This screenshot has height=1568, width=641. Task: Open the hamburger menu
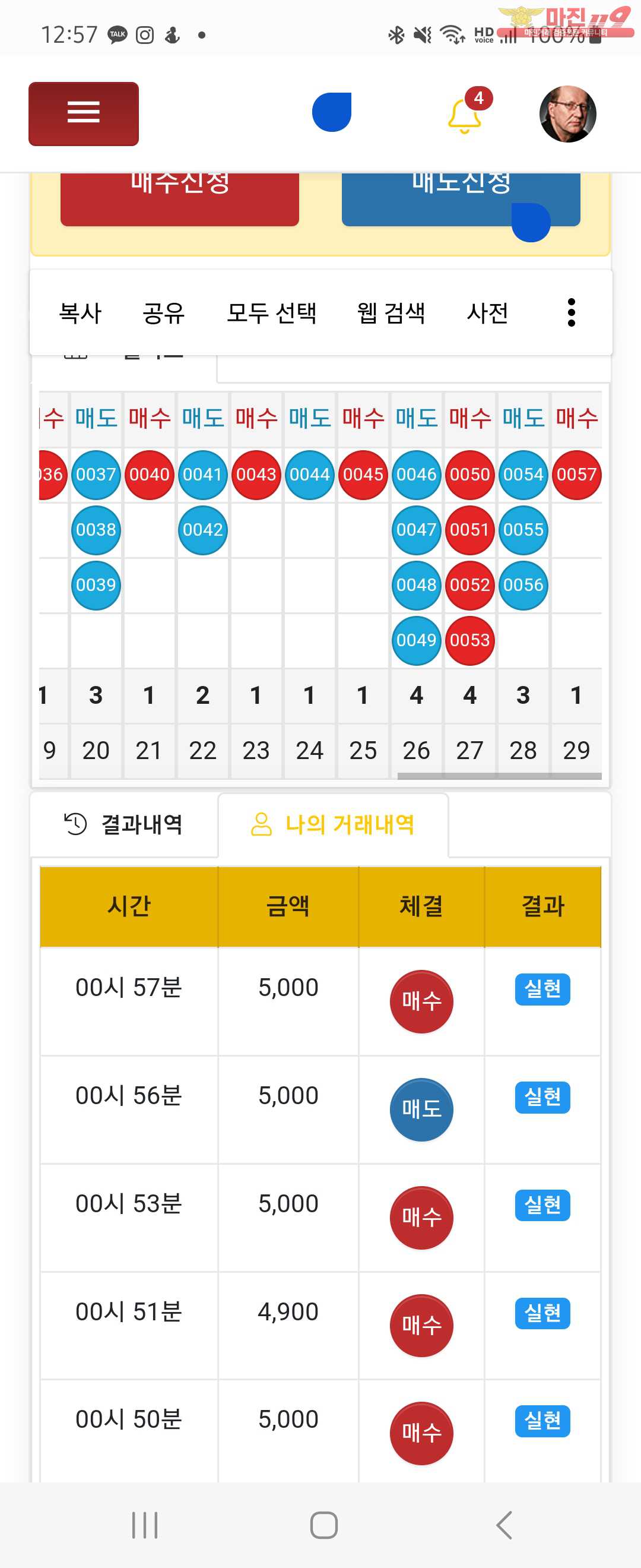(x=83, y=114)
